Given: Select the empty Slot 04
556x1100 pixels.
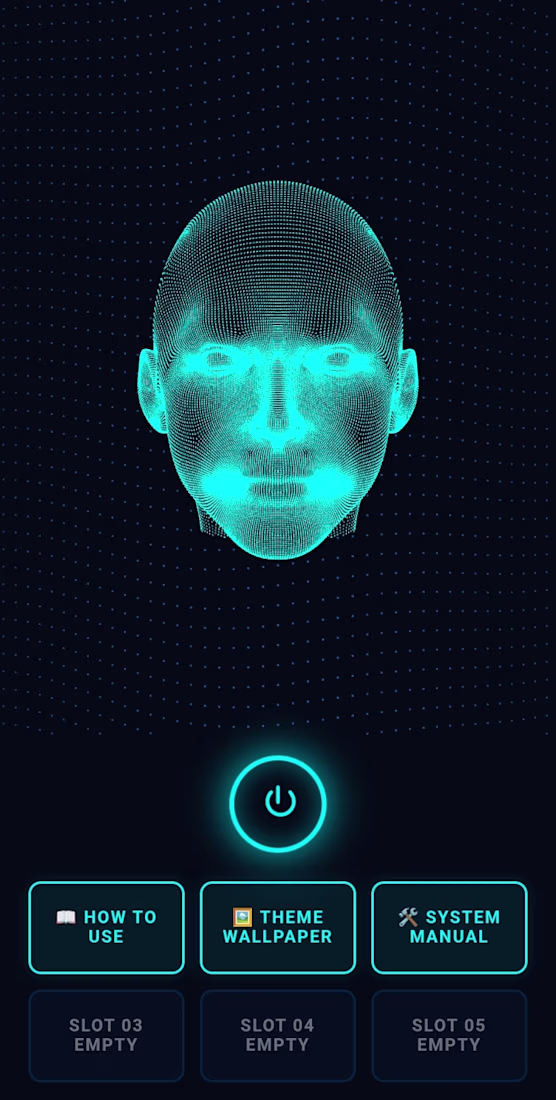Looking at the screenshot, I should point(278,1035).
